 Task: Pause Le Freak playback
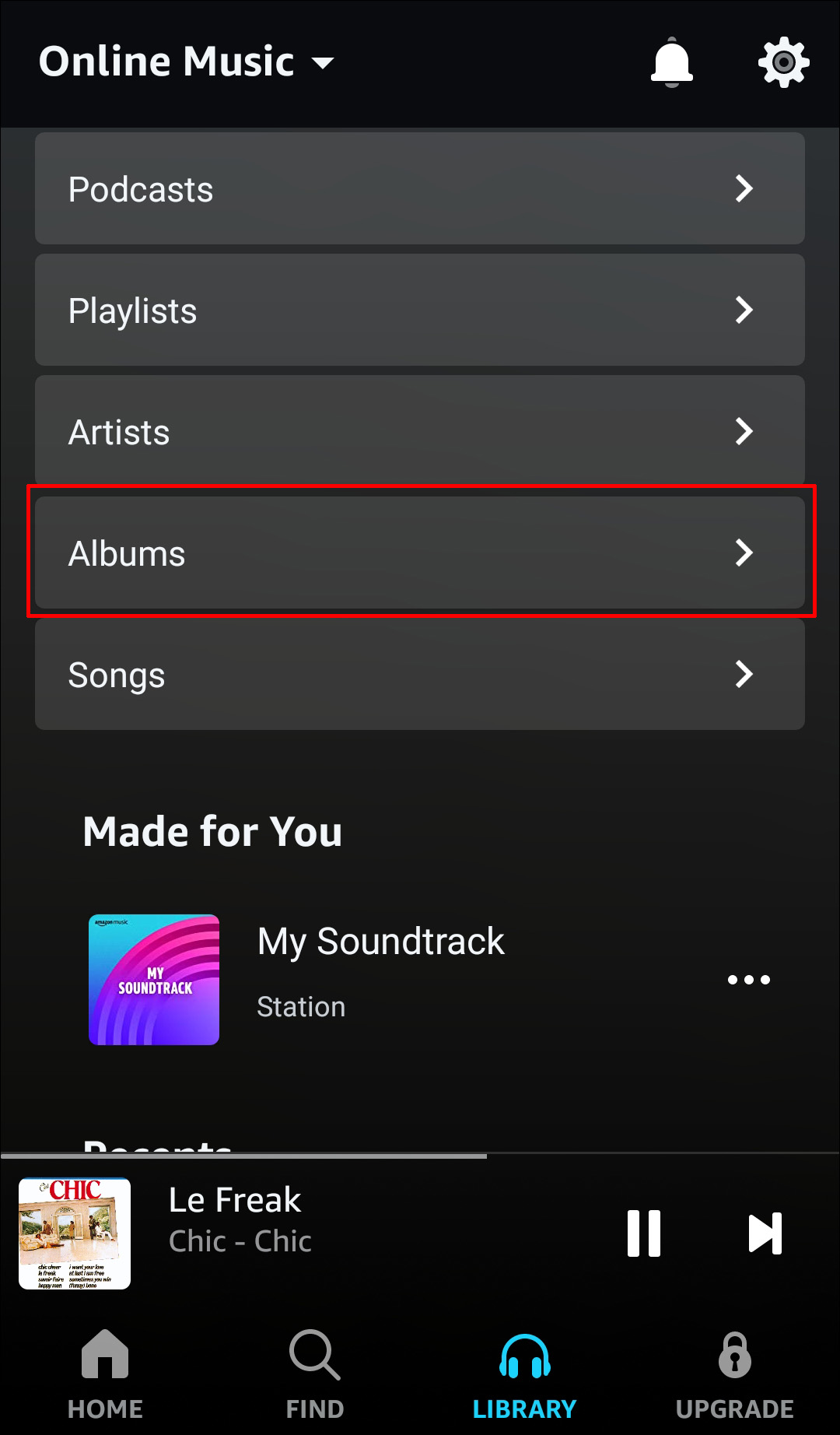click(644, 1233)
